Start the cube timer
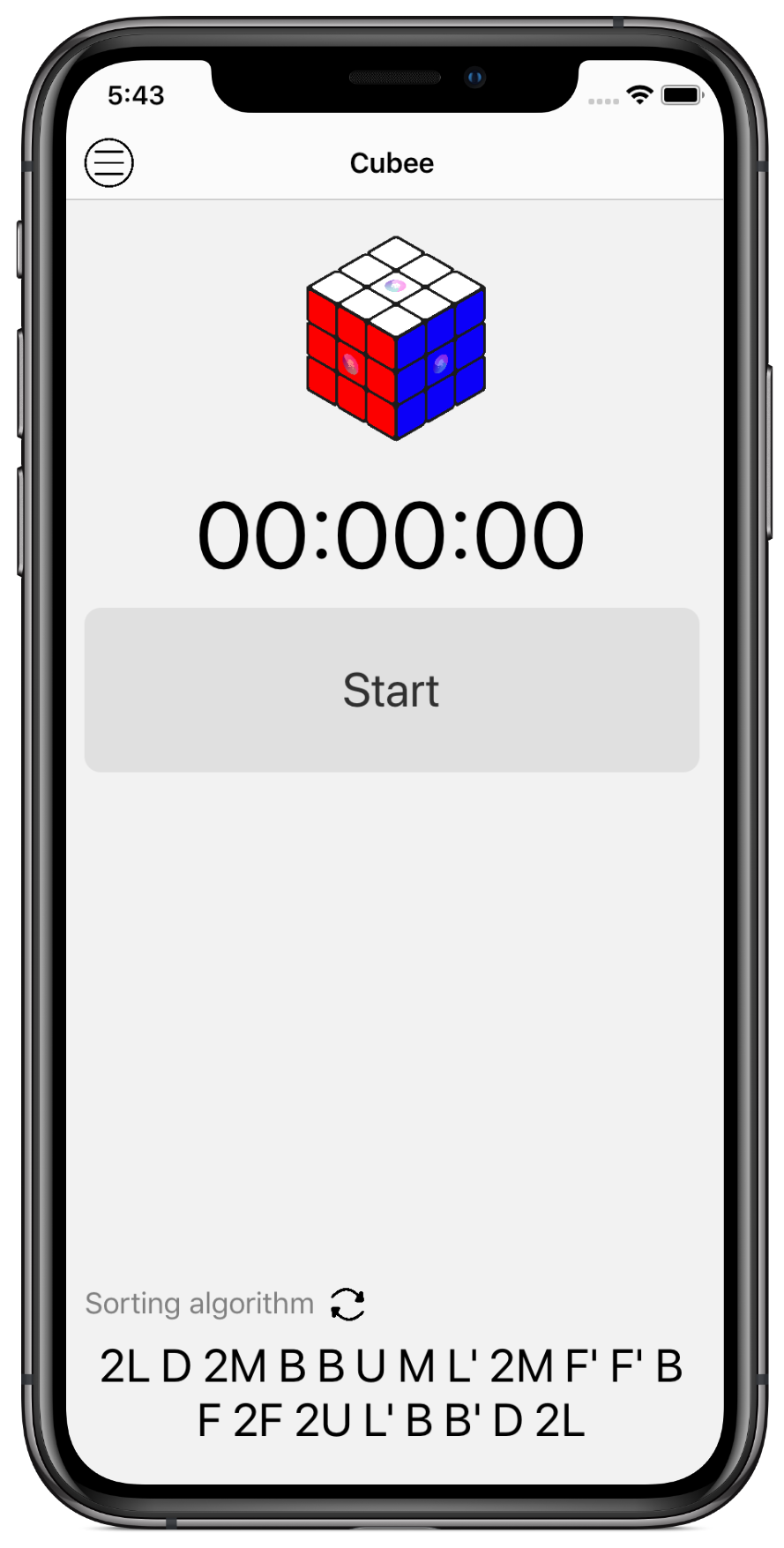This screenshot has width=784, height=1548. point(392,690)
